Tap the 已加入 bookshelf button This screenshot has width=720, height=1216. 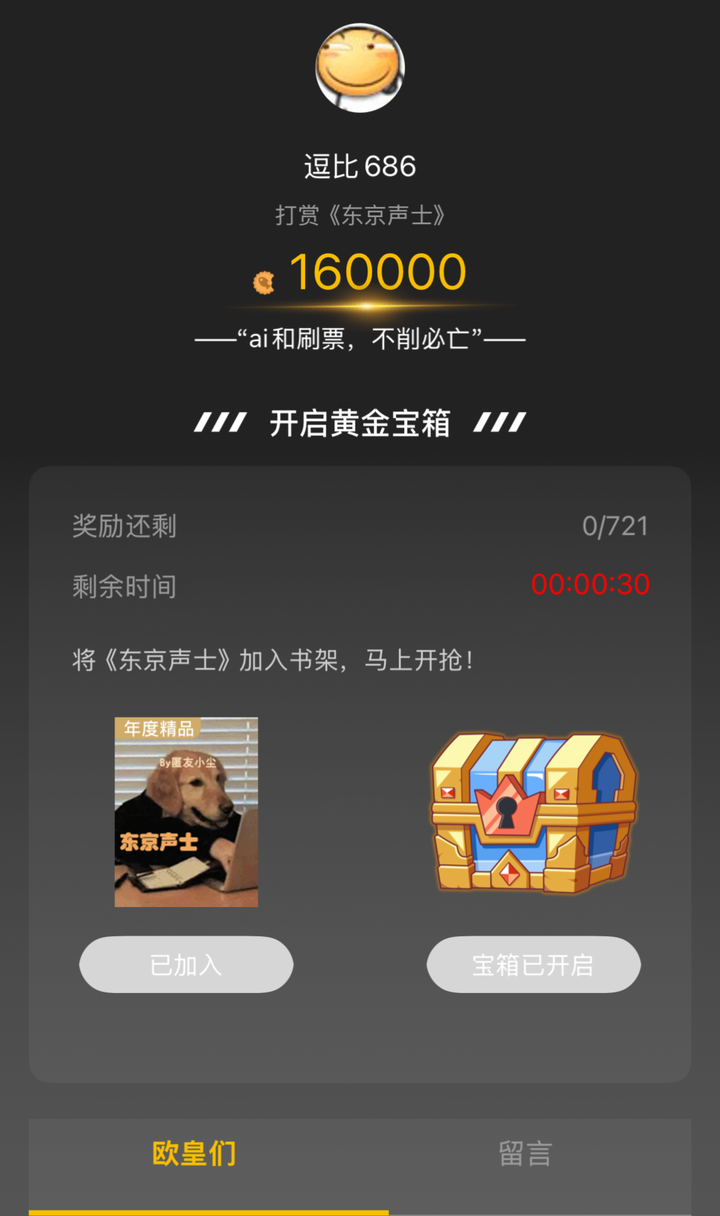pyautogui.click(x=186, y=964)
